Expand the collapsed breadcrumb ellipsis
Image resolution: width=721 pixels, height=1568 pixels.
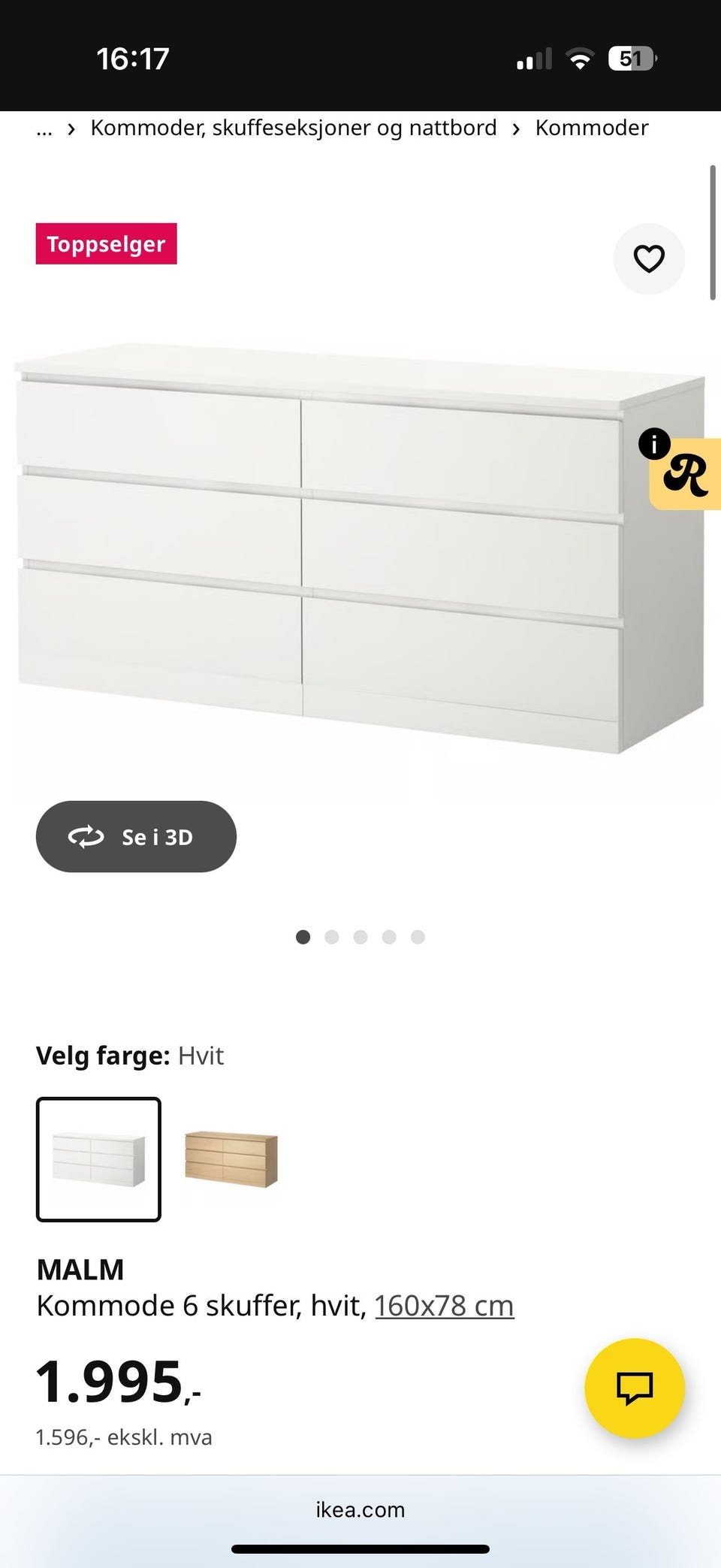(44, 128)
